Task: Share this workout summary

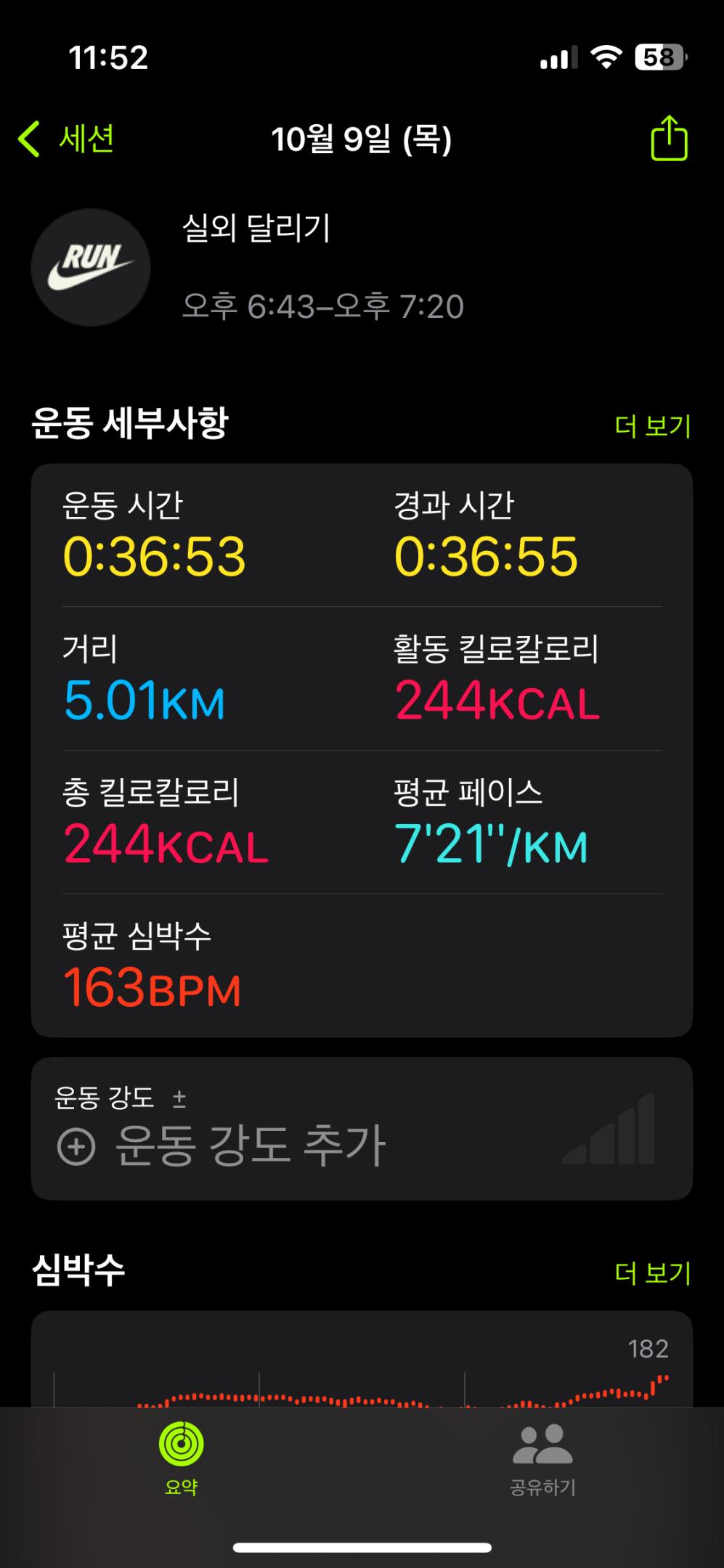Action: point(668,139)
